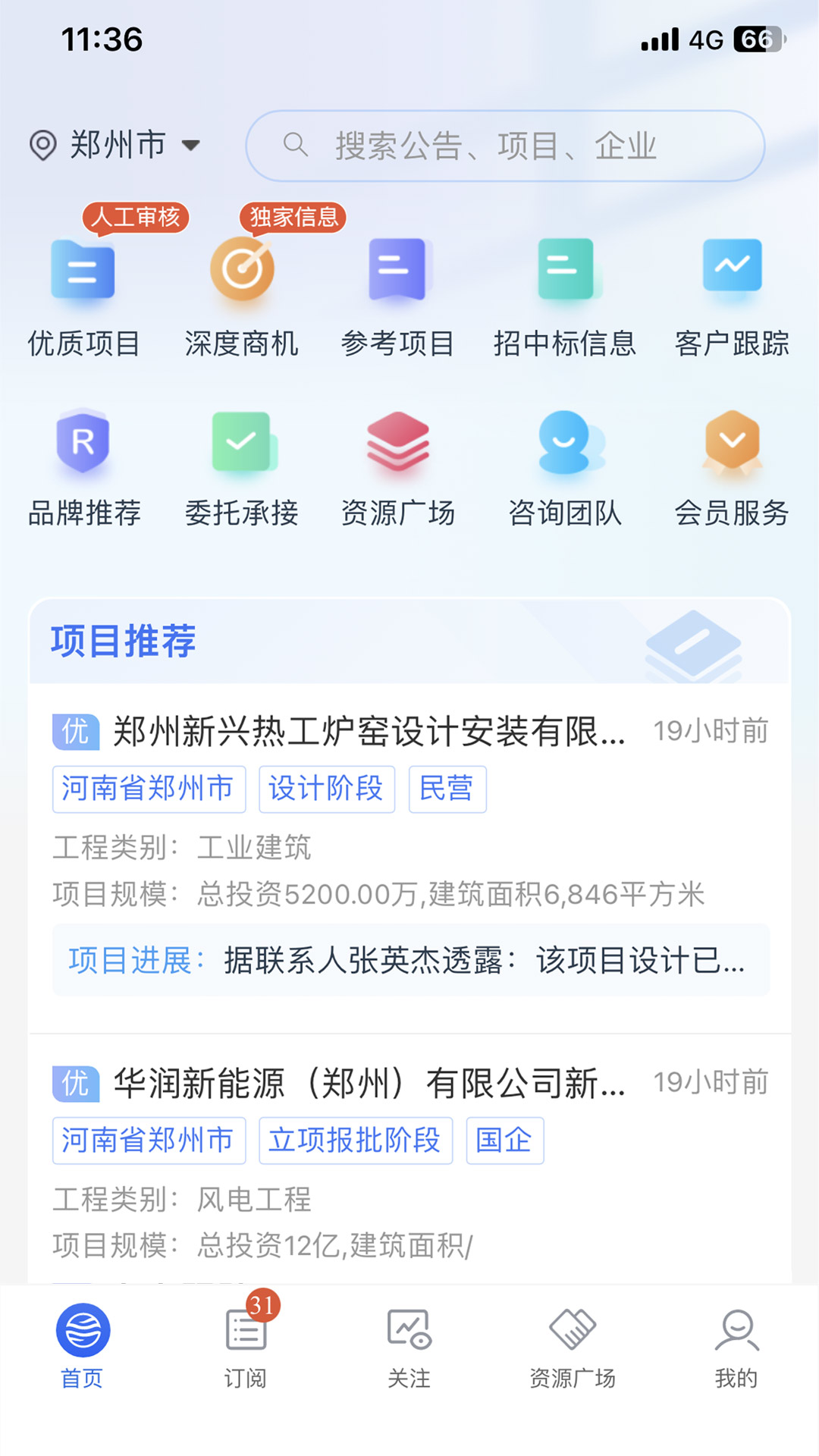Launch 客户跟踪 feature
Viewport: 819px width, 1456px height.
pyautogui.click(x=732, y=296)
